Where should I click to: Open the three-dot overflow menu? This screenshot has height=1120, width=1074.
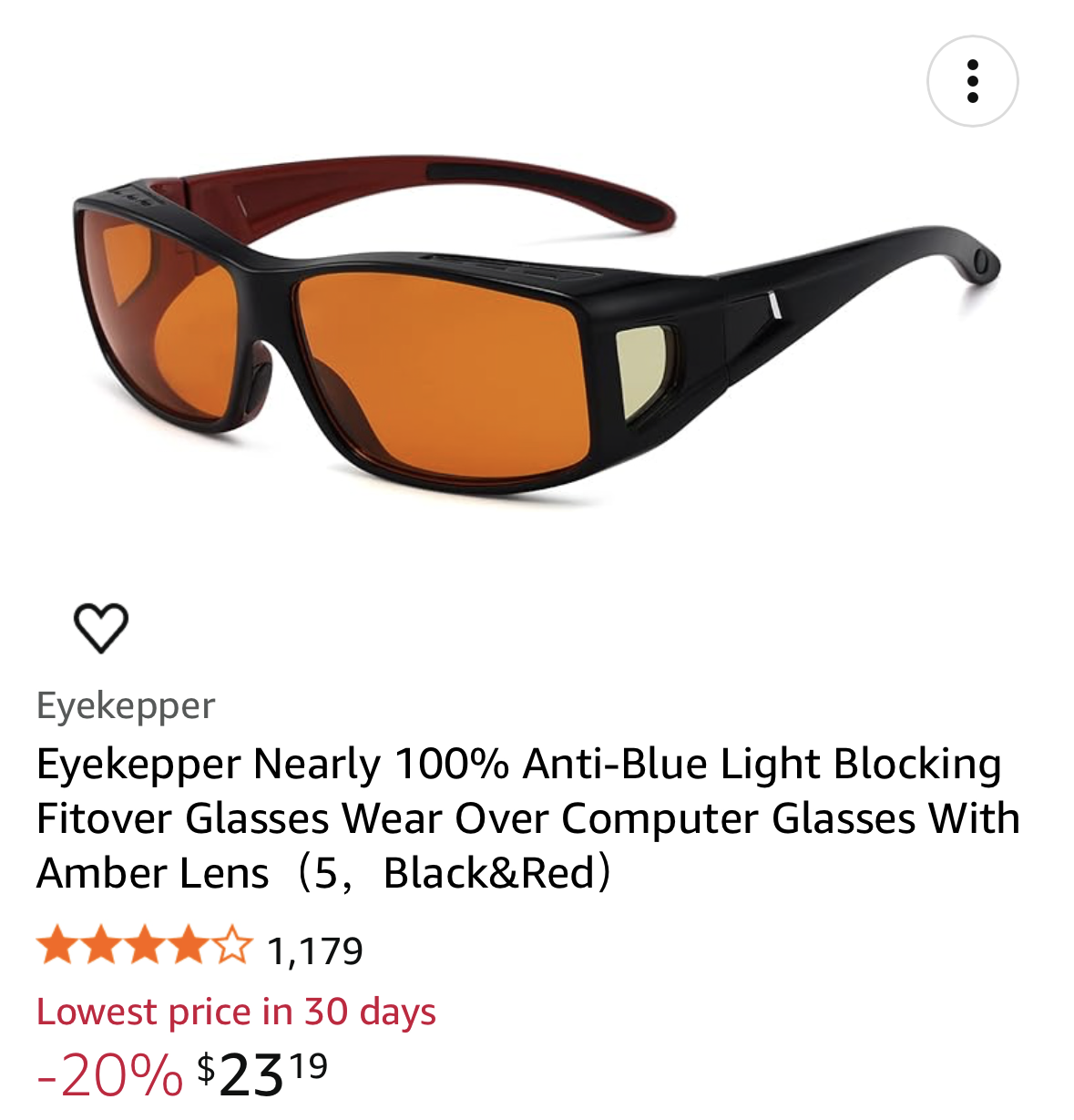coord(972,81)
